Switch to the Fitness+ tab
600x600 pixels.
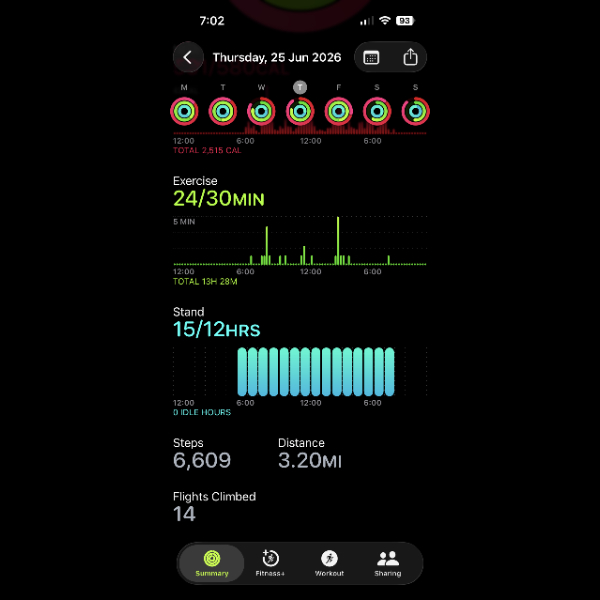pyautogui.click(x=270, y=563)
